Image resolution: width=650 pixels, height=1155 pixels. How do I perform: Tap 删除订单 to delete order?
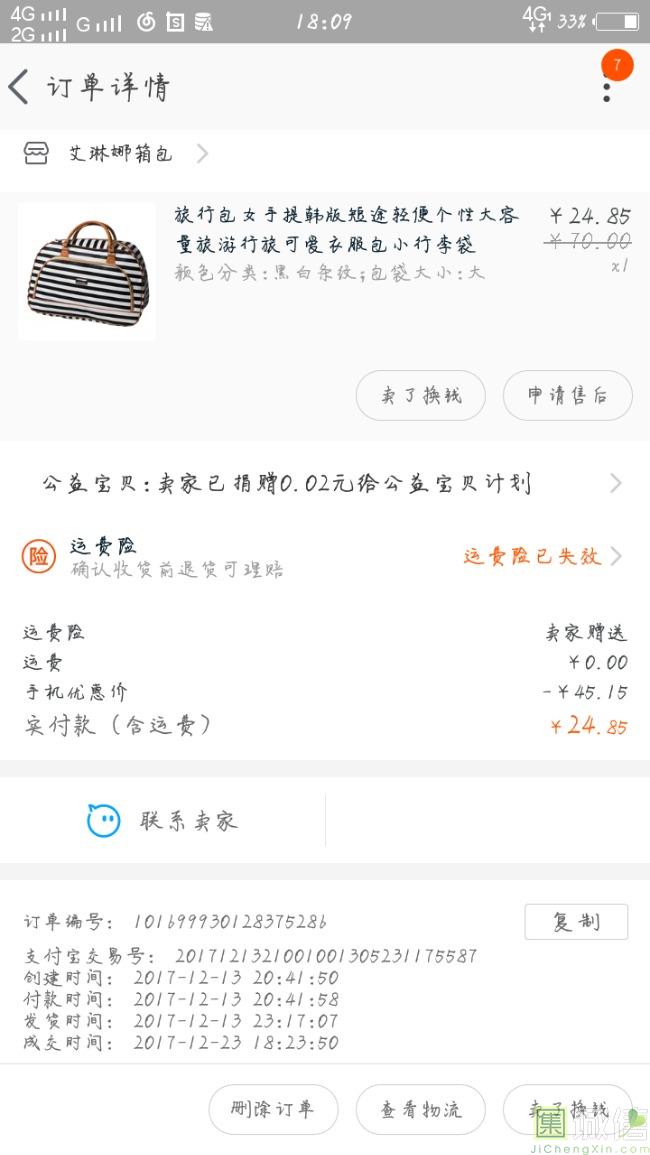click(x=273, y=1109)
